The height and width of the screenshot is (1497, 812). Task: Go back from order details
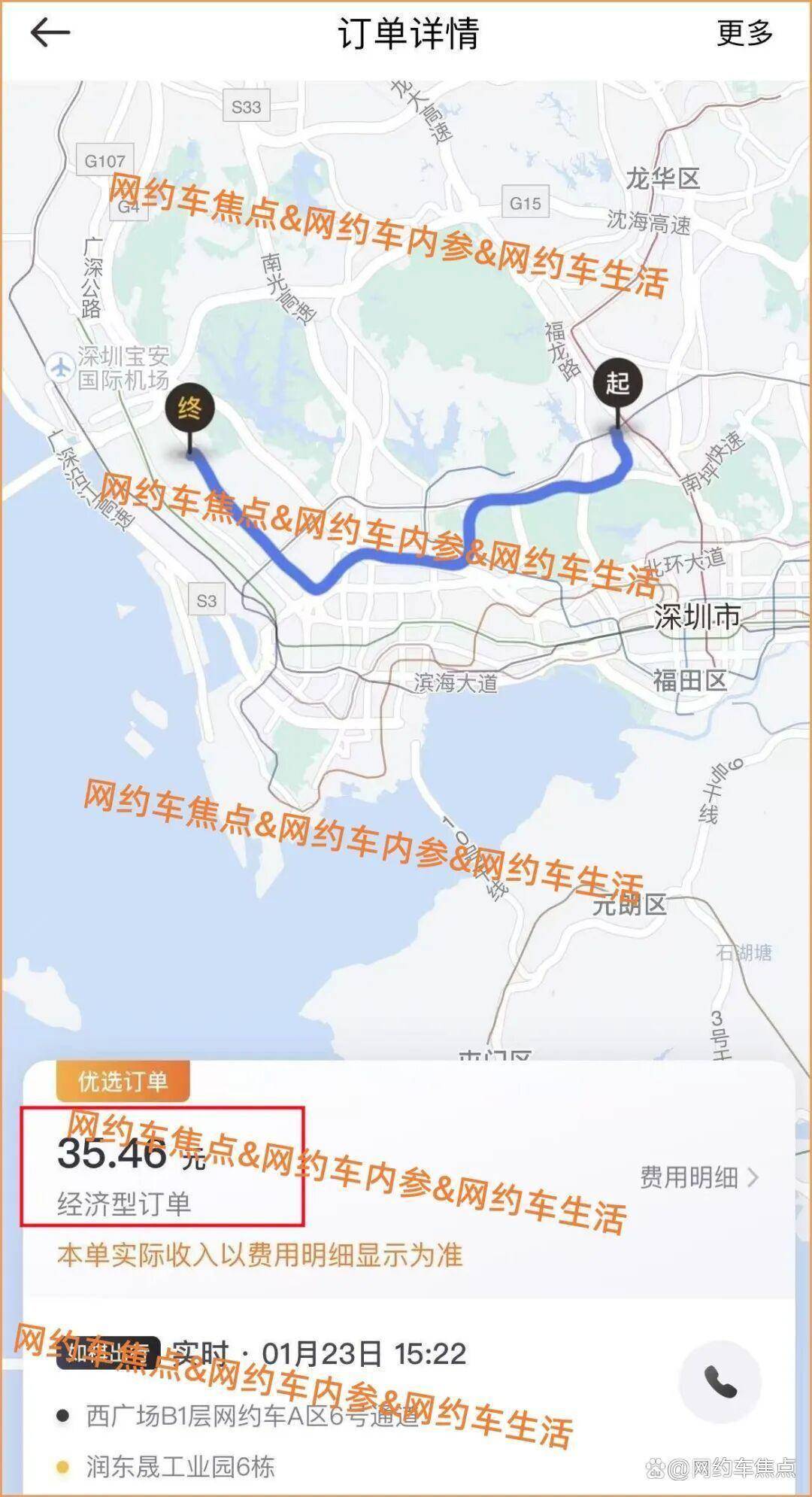(50, 33)
